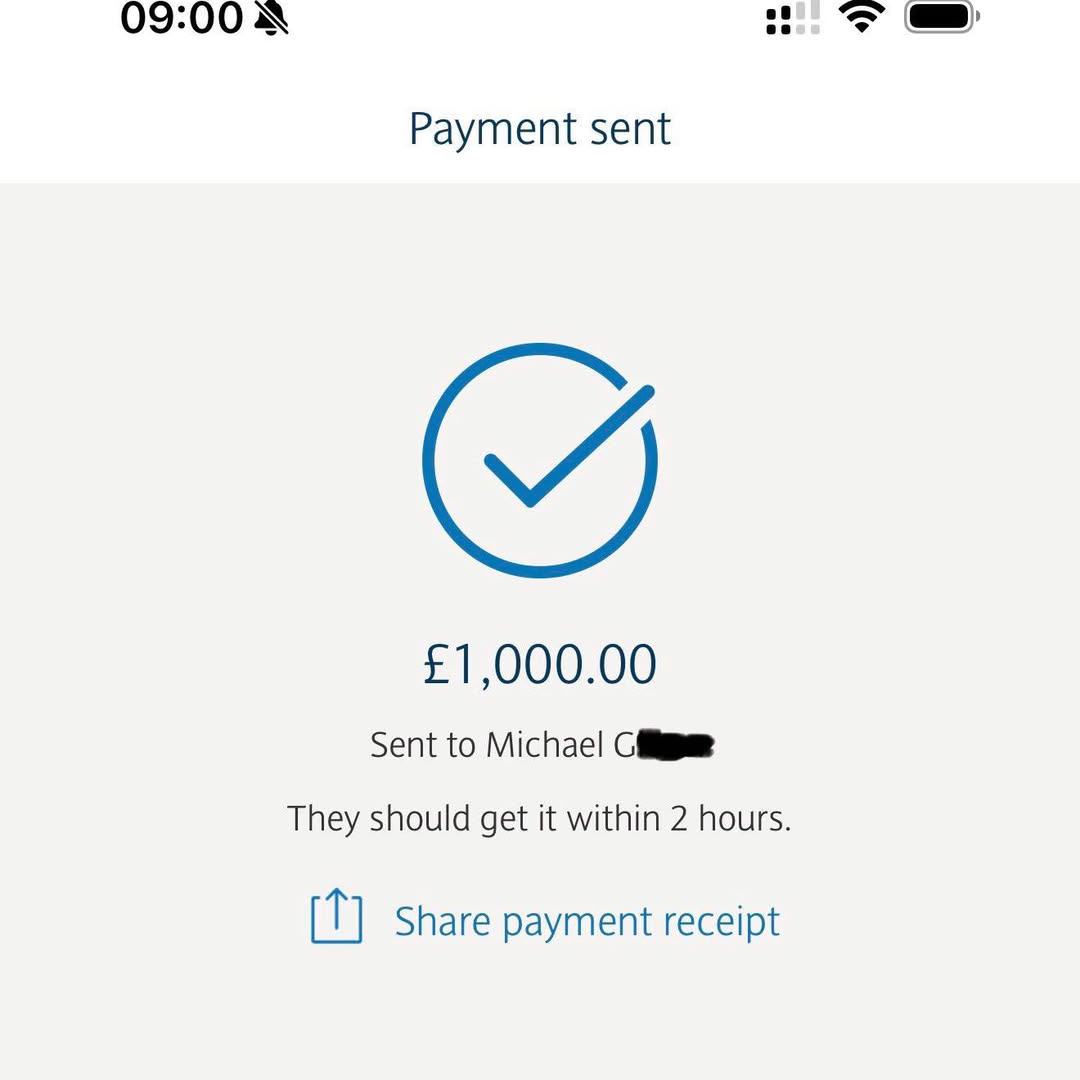Image resolution: width=1080 pixels, height=1080 pixels.
Task: Share the payment receipt
Action: (546, 920)
